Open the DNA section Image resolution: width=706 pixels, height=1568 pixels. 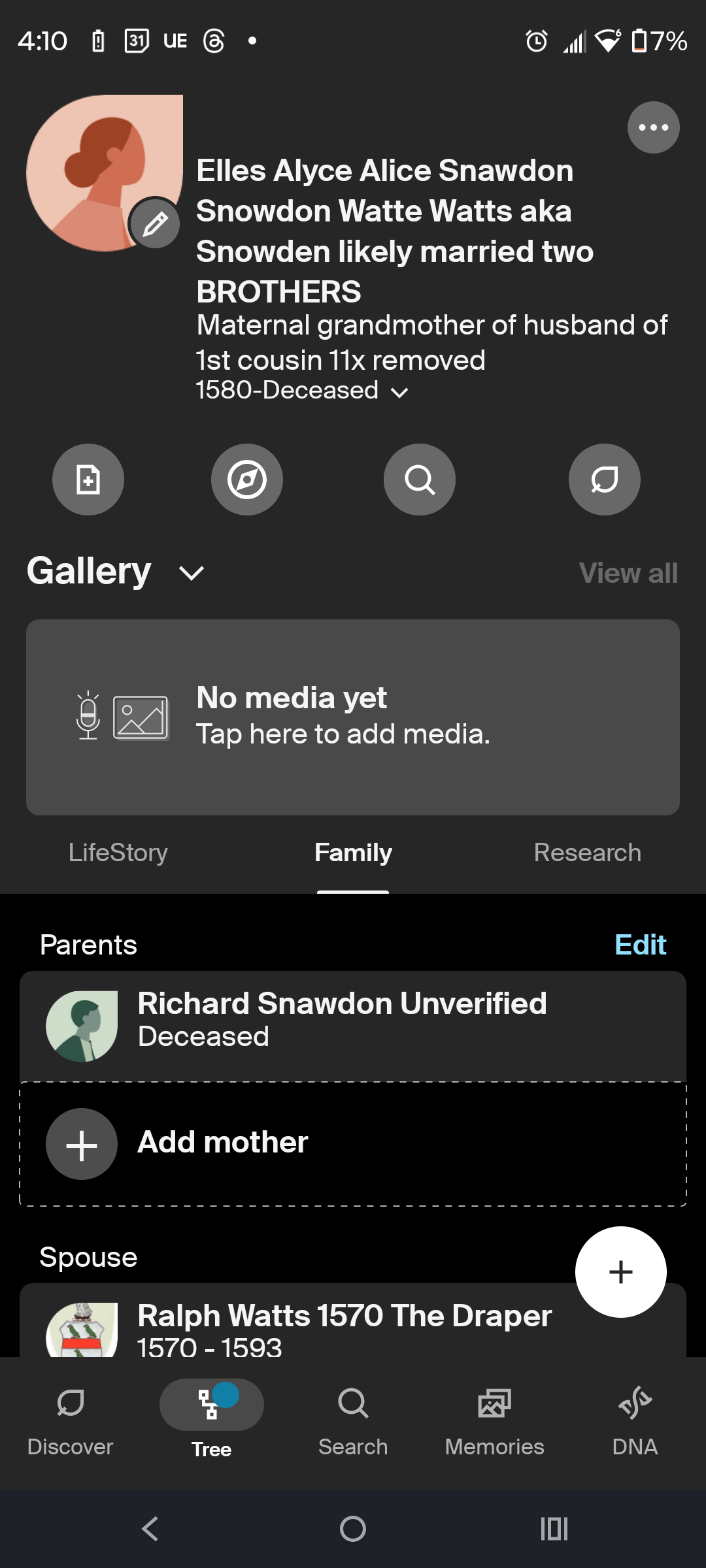point(635,1424)
